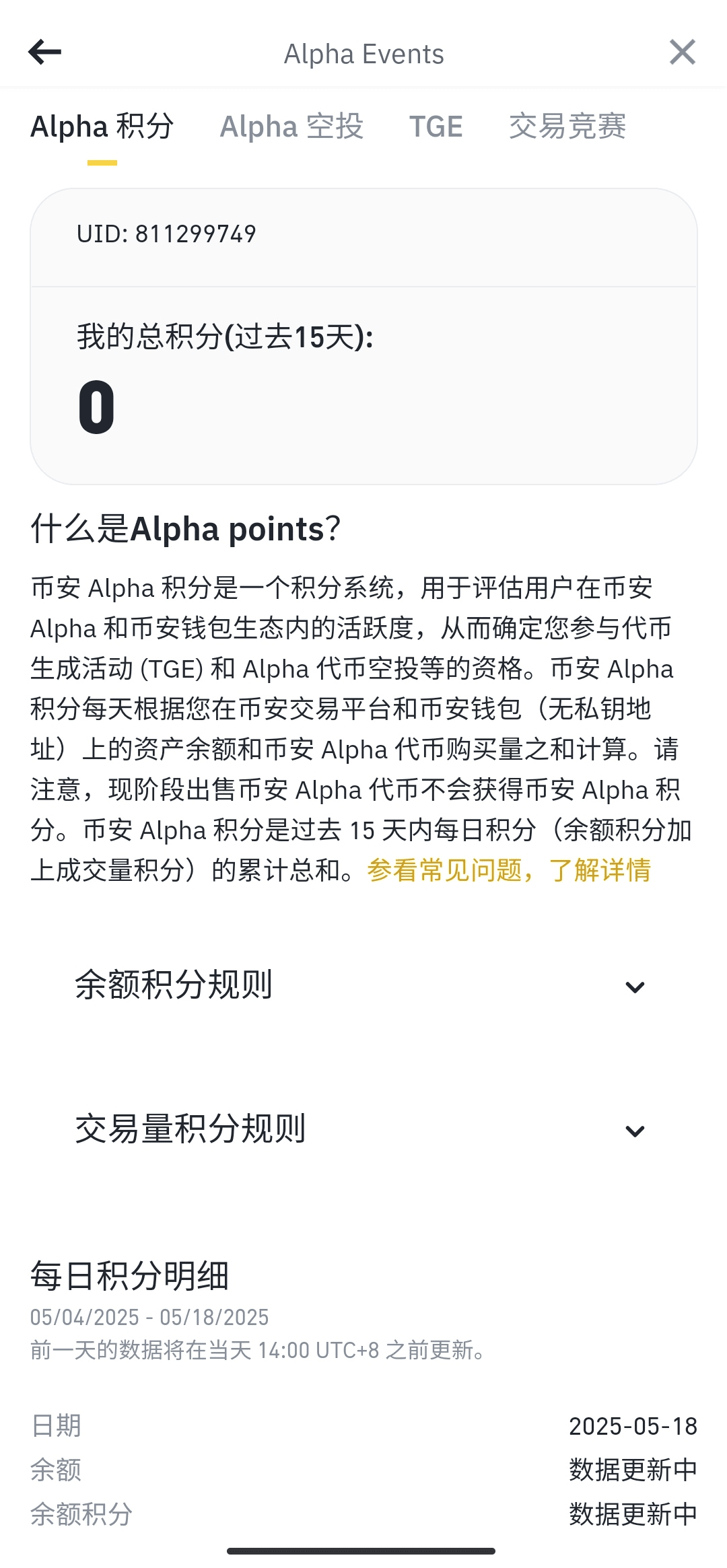Expand the 交易量积分规则 section
727x1568 pixels.
(x=363, y=1129)
